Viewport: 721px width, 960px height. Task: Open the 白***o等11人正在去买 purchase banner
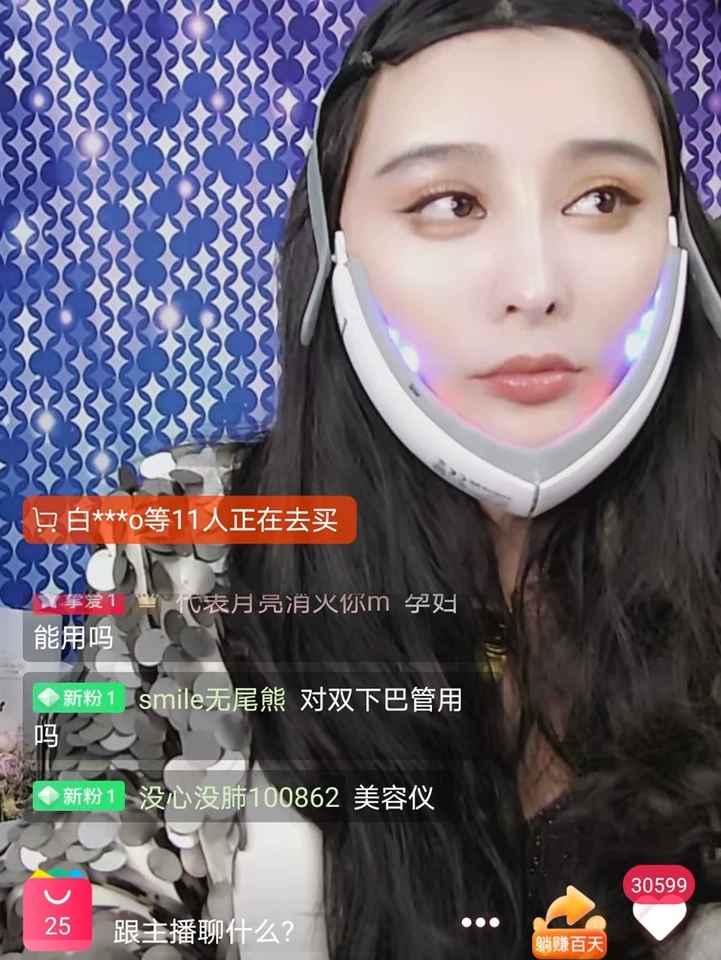pos(190,520)
